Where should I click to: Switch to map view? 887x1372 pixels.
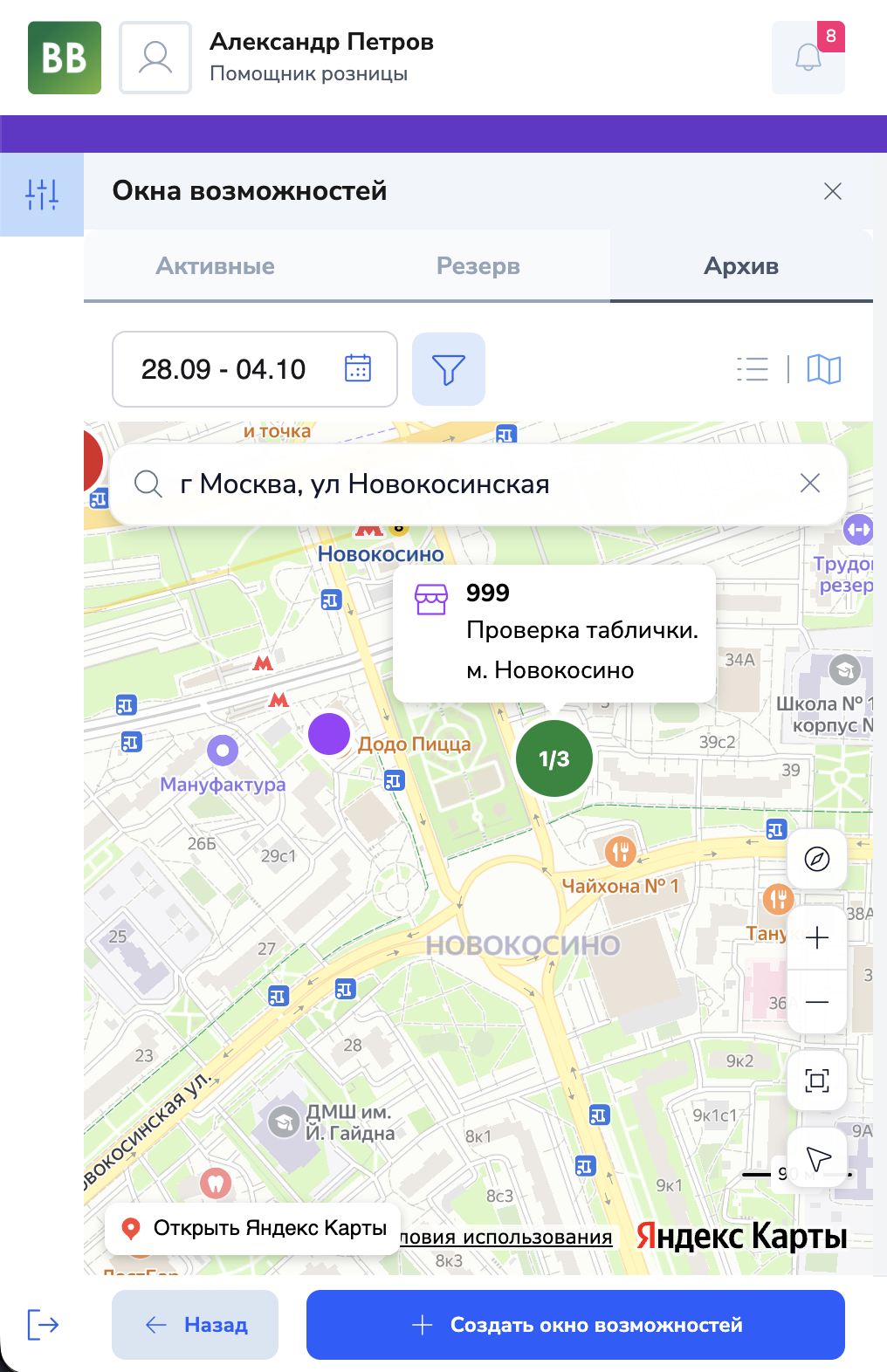tap(823, 369)
